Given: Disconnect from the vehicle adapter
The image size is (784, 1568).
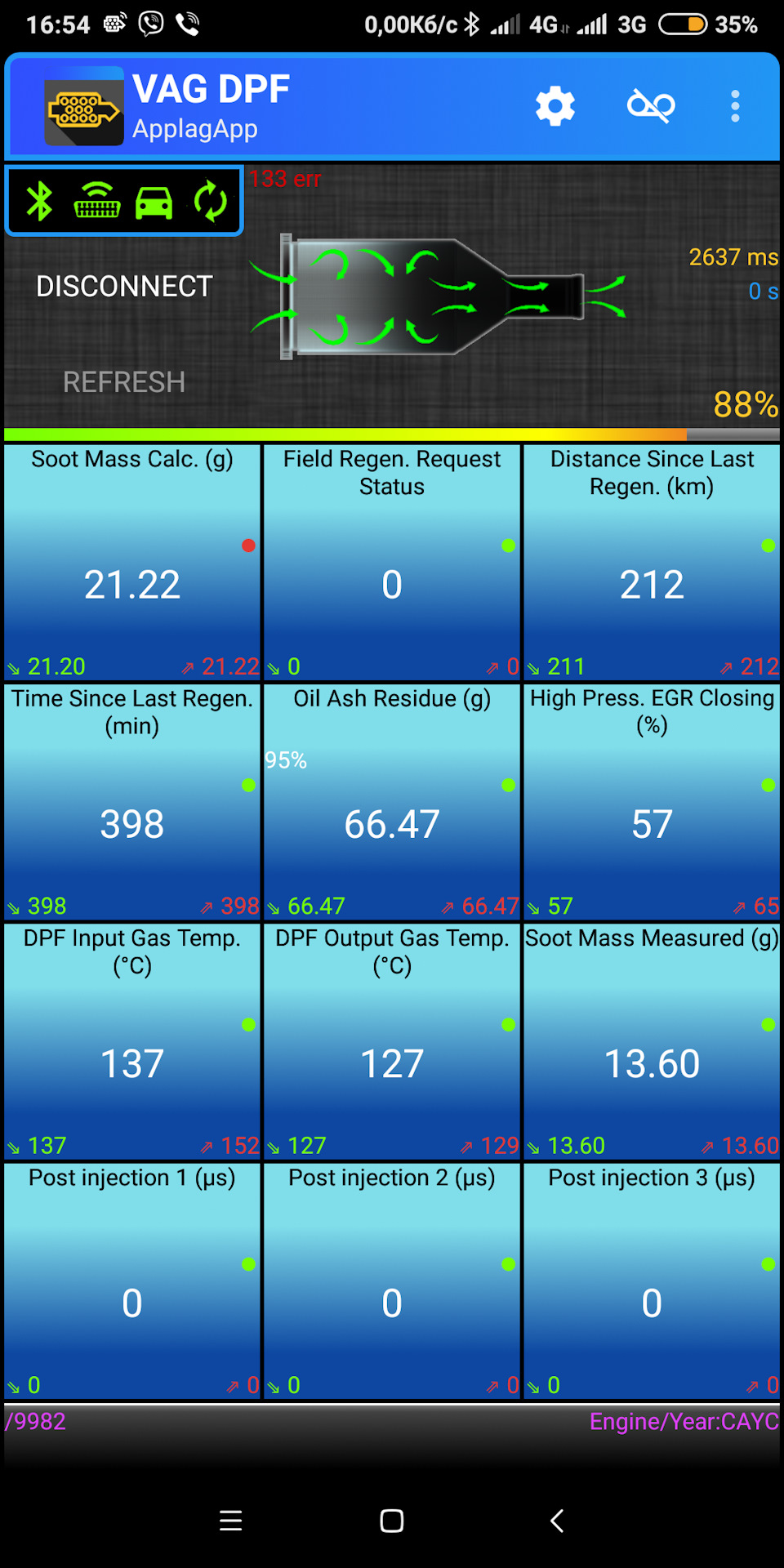Looking at the screenshot, I should click(x=124, y=287).
